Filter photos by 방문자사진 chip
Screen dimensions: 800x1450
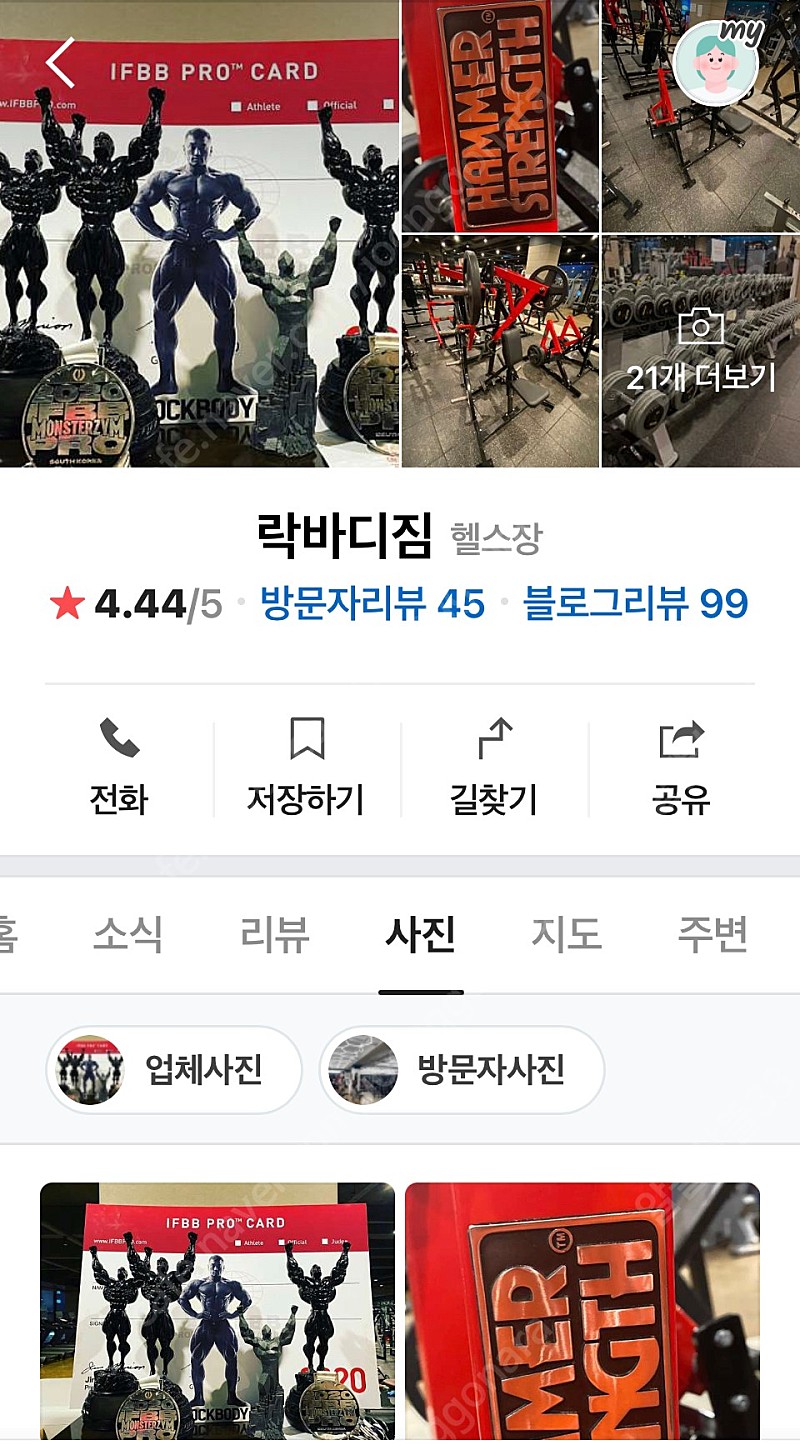pyautogui.click(x=462, y=1070)
